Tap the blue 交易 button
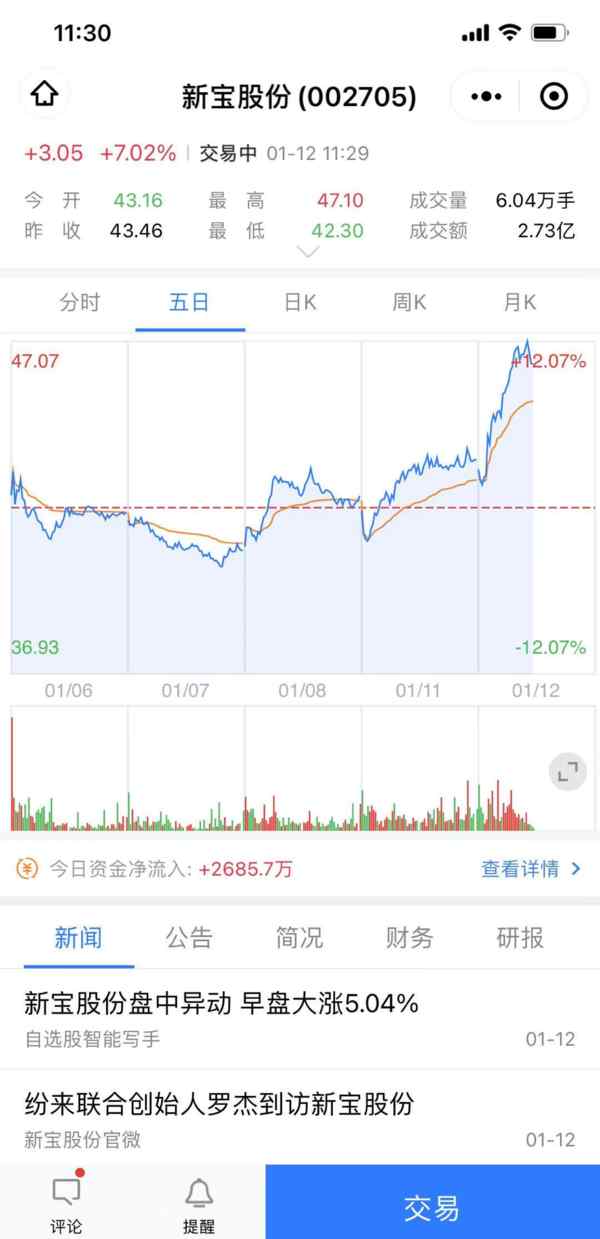Viewport: 600px width, 1239px height. pyautogui.click(x=432, y=1208)
